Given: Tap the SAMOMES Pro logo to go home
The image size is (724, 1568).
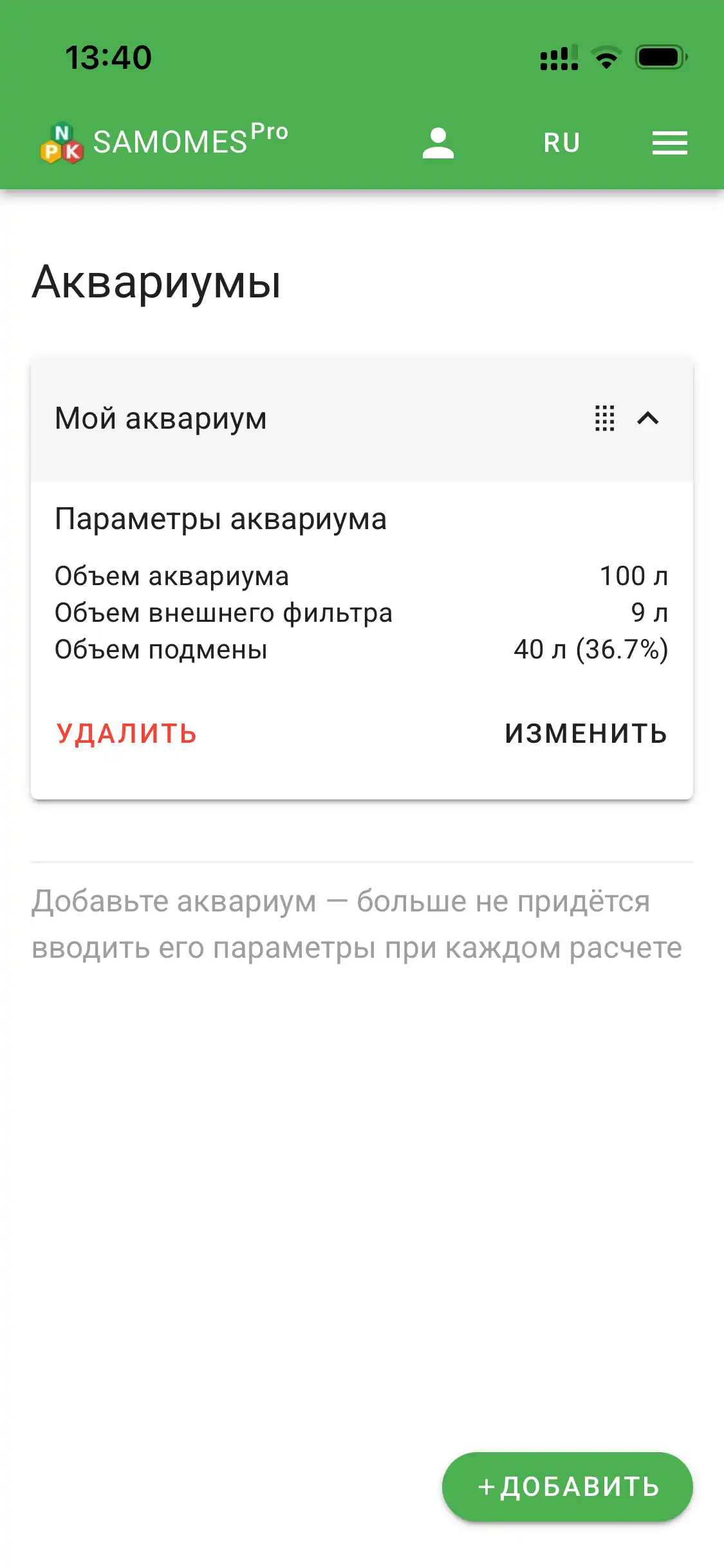Looking at the screenshot, I should 164,142.
